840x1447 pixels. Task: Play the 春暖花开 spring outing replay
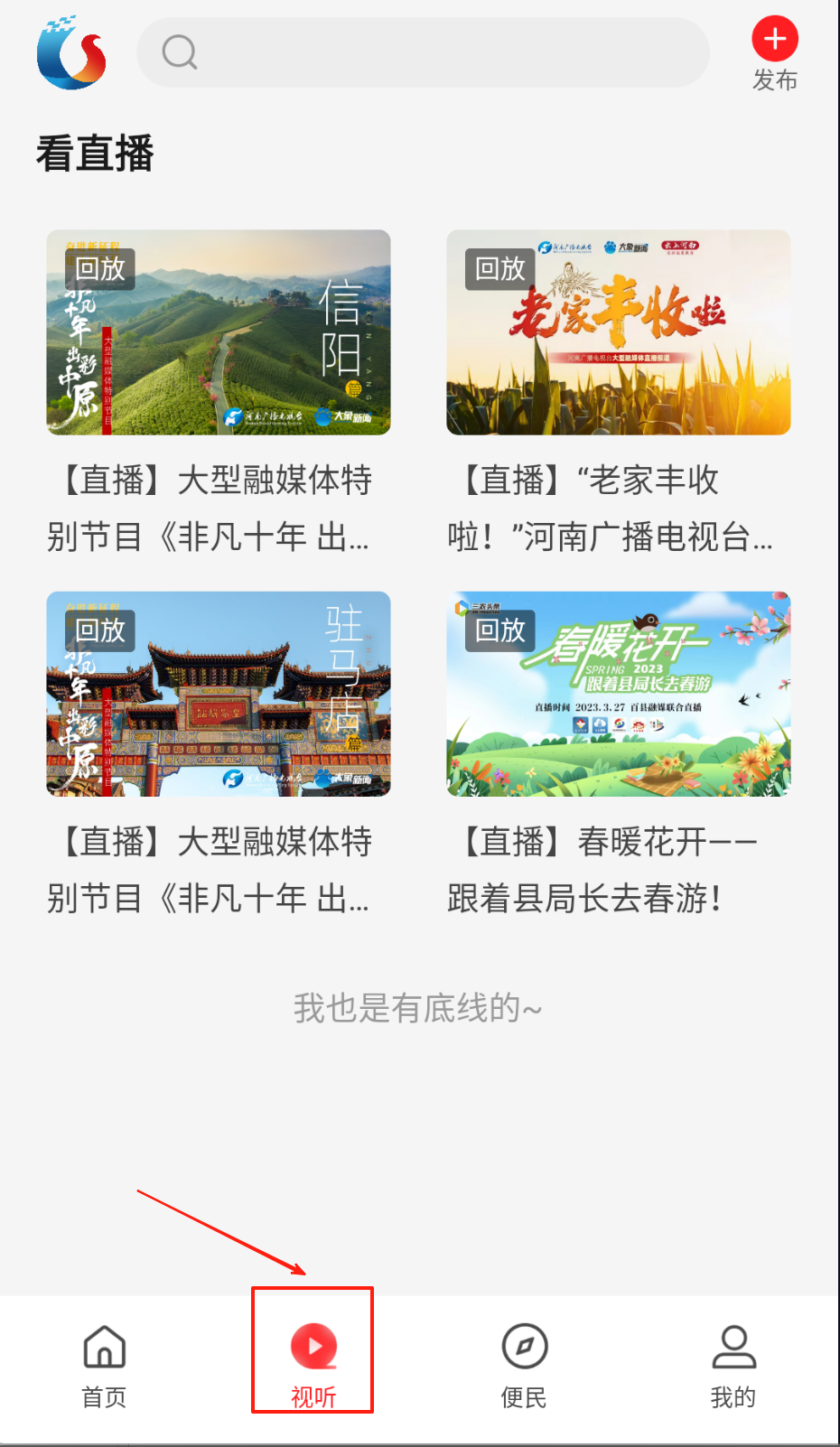coord(619,694)
